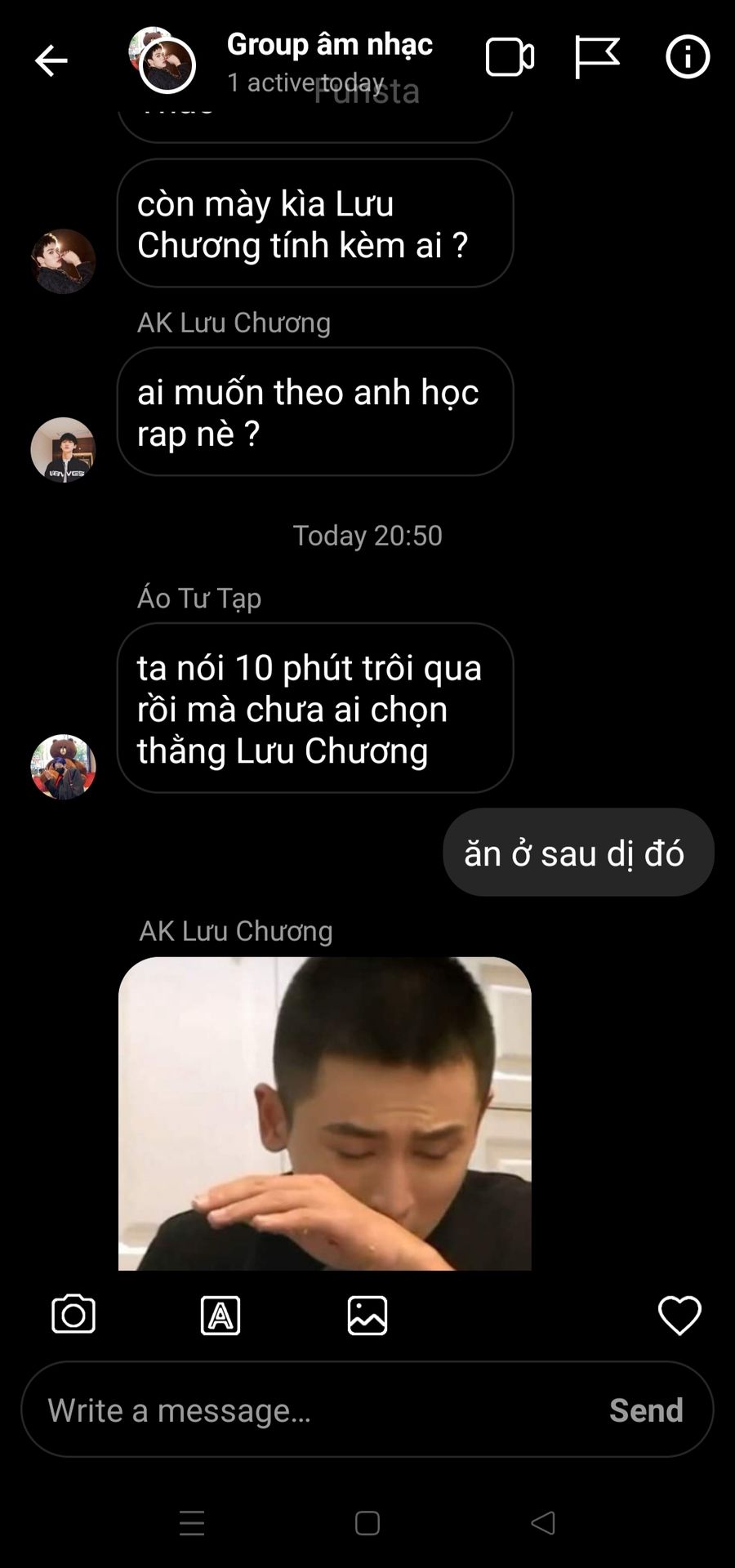Open the group info details
Screen dimensions: 735x1568
pos(688,57)
